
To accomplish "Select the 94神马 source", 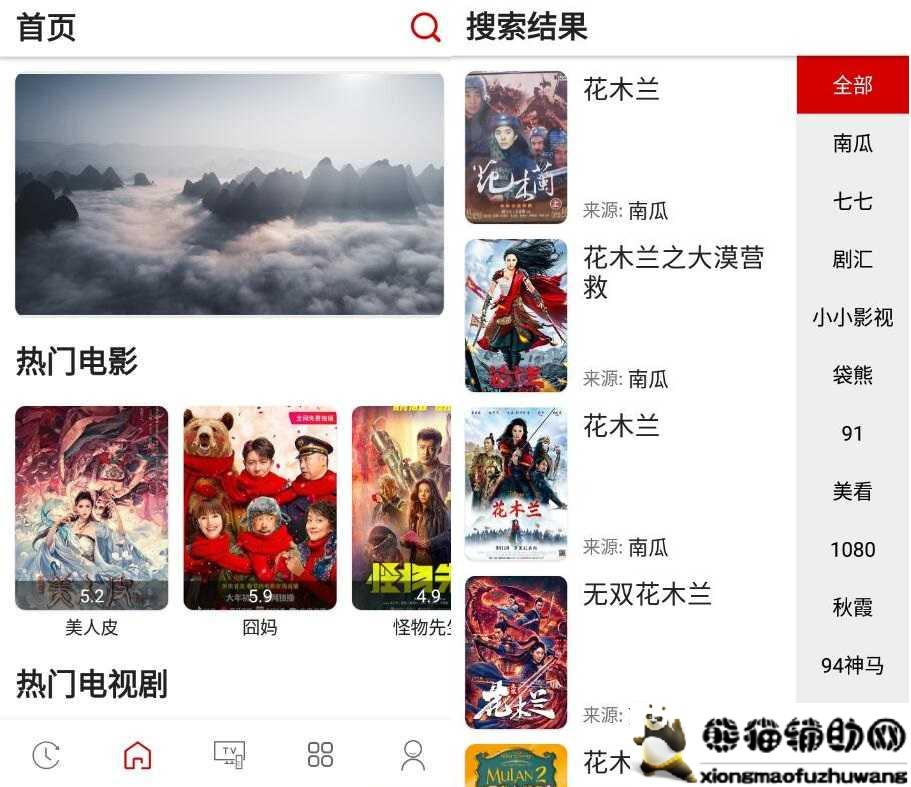I will 853,666.
